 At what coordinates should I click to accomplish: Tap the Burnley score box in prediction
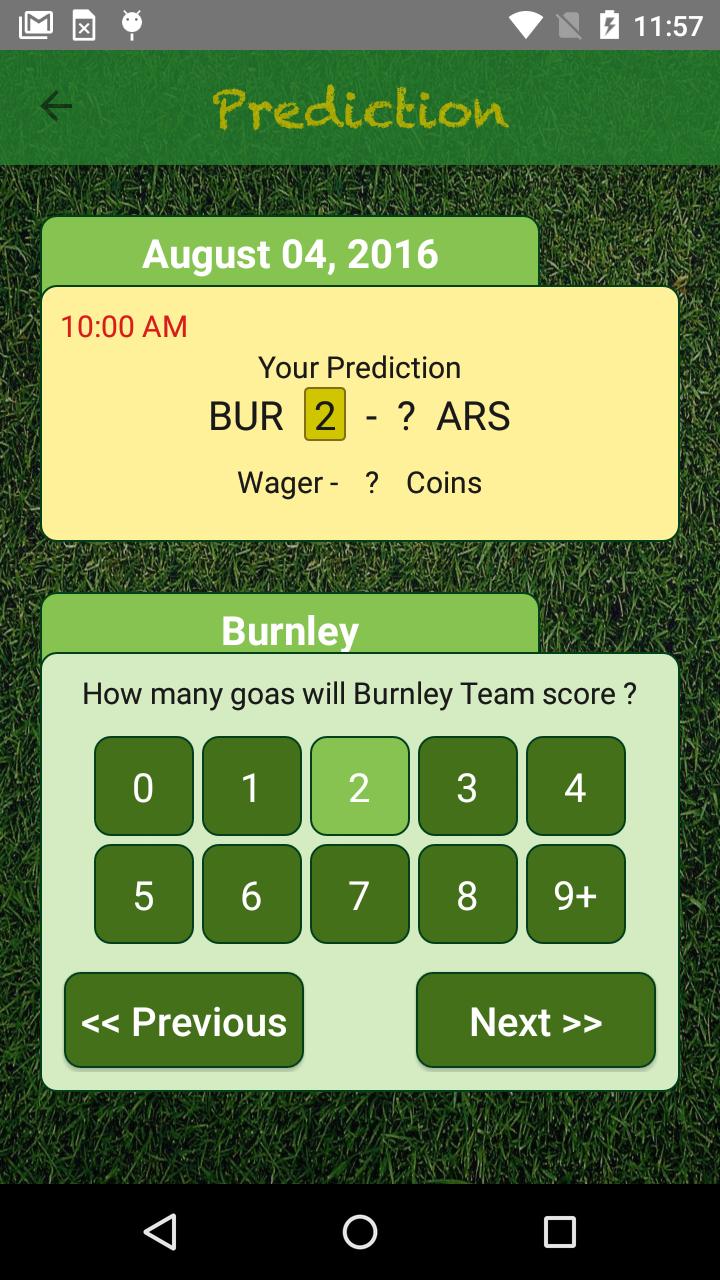(x=325, y=415)
